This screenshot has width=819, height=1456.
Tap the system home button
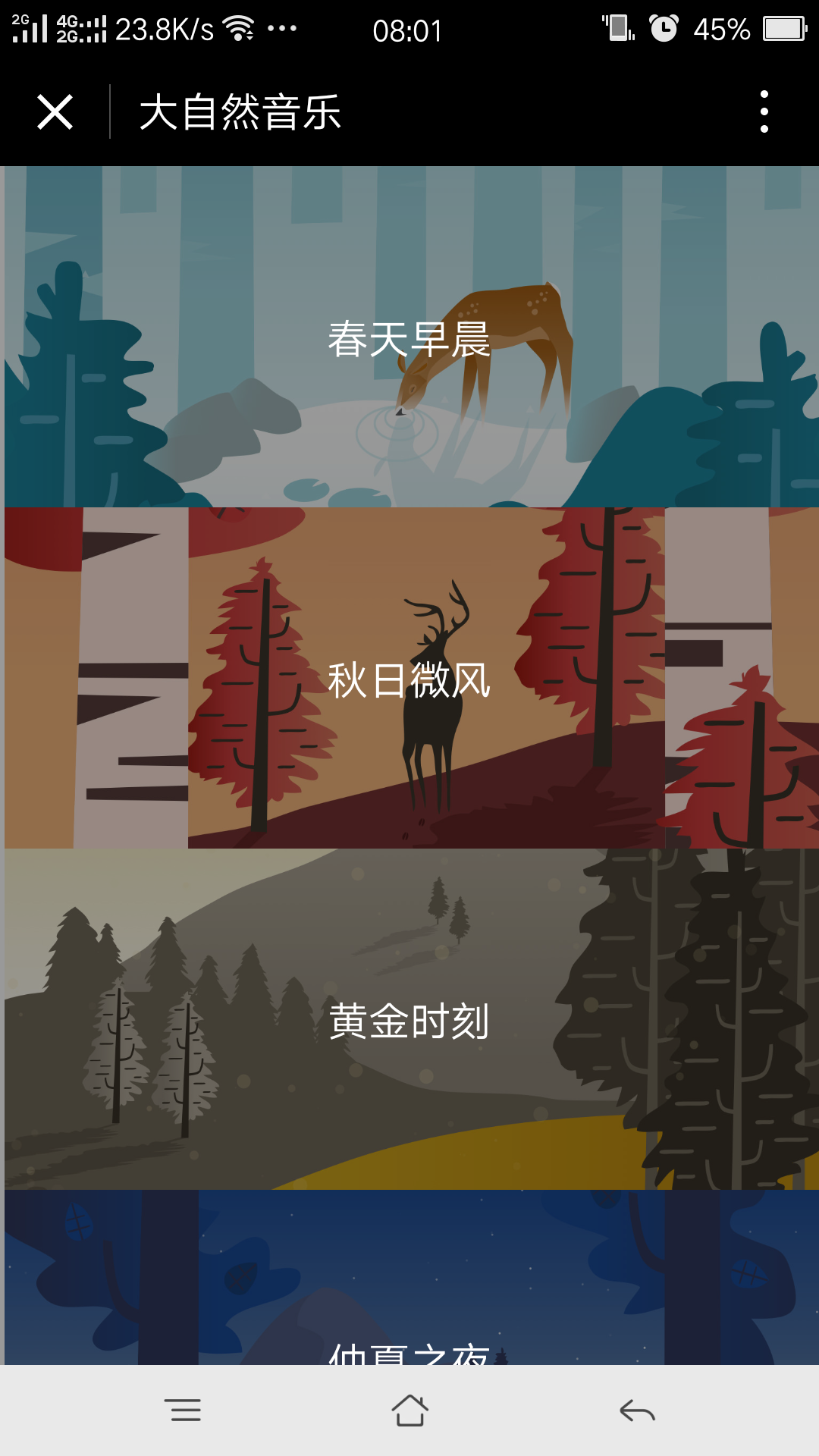click(x=409, y=1410)
